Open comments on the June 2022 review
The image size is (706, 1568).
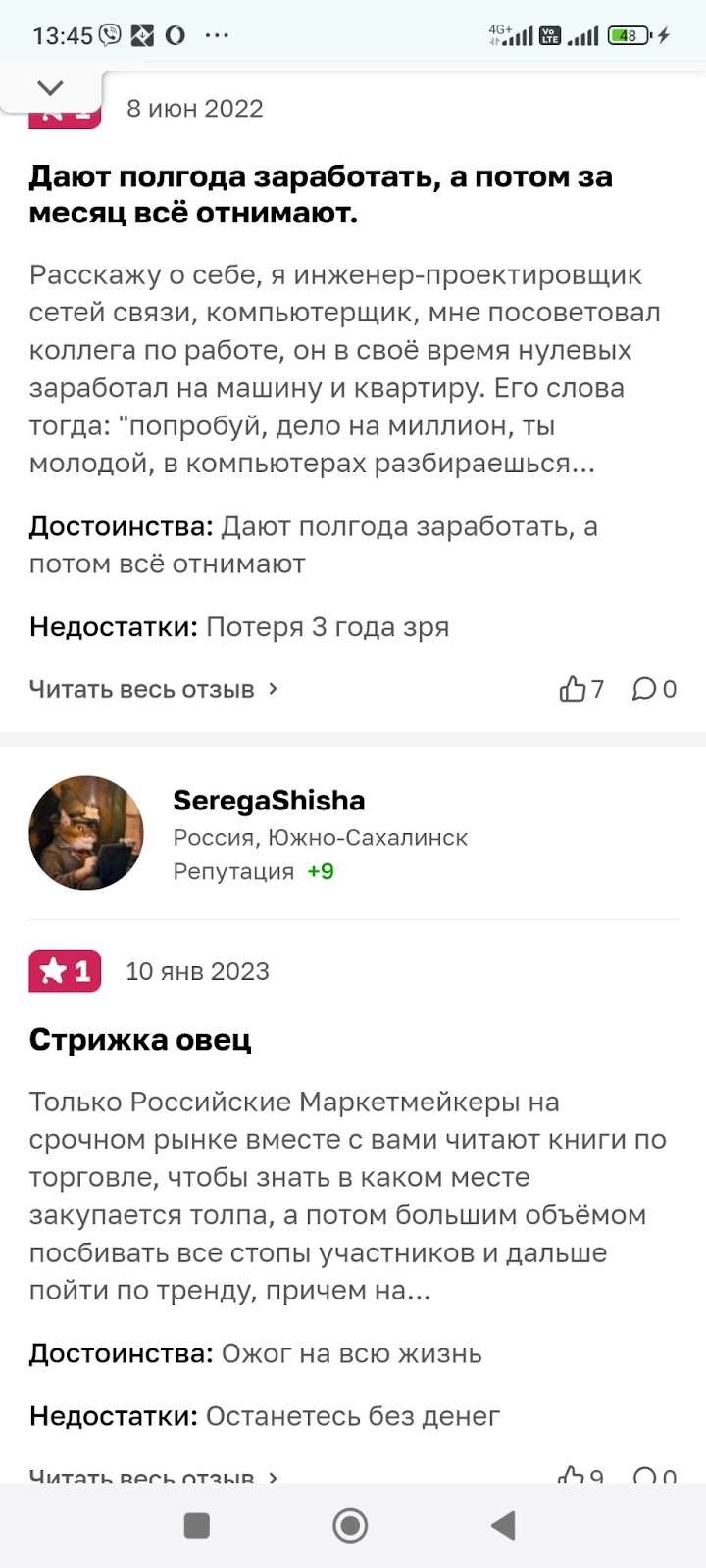pos(654,689)
